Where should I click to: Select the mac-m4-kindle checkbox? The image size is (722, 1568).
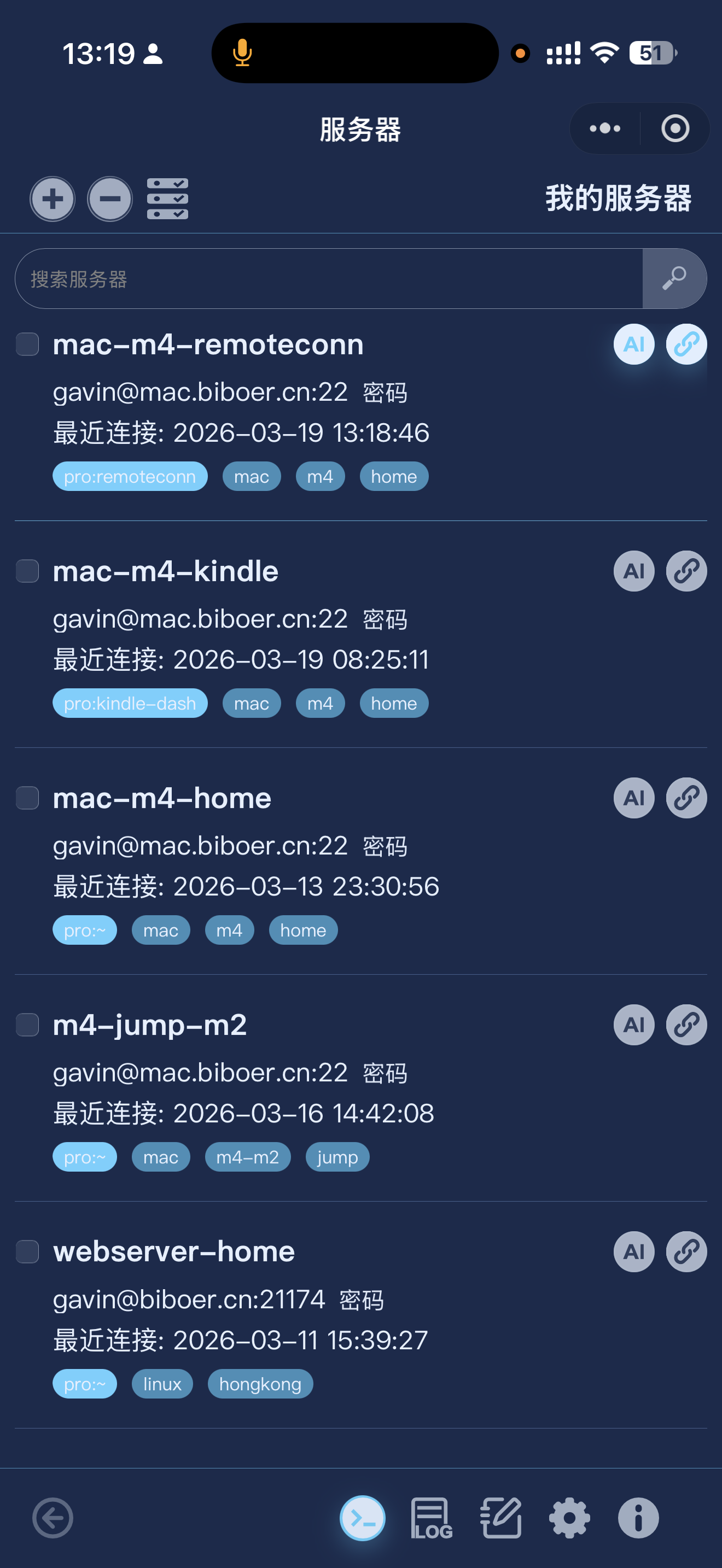(x=27, y=571)
